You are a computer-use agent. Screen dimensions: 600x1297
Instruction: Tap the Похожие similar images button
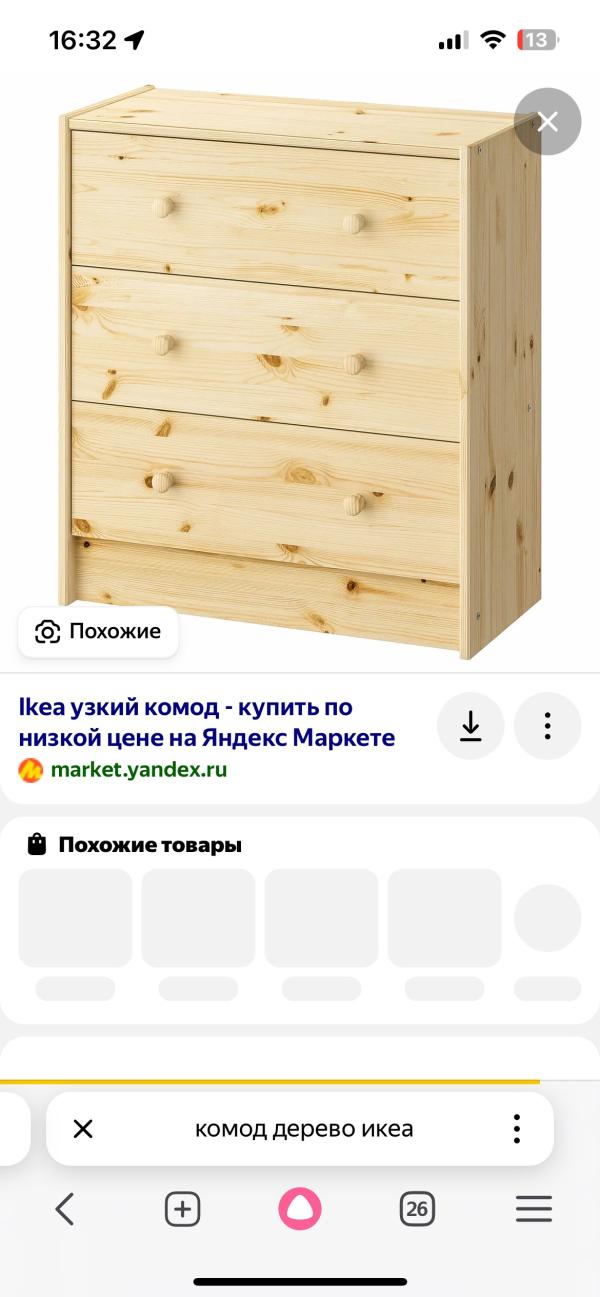pyautogui.click(x=98, y=632)
